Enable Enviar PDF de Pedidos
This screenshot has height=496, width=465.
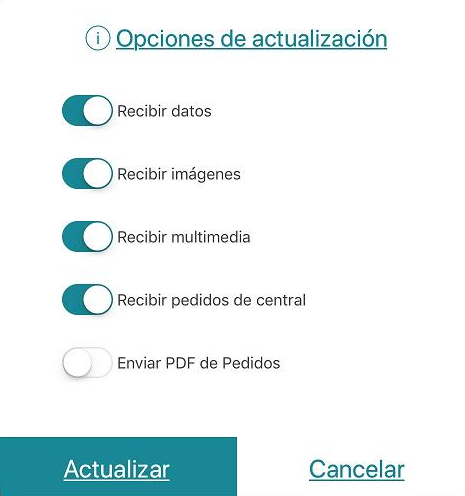[x=87, y=363]
